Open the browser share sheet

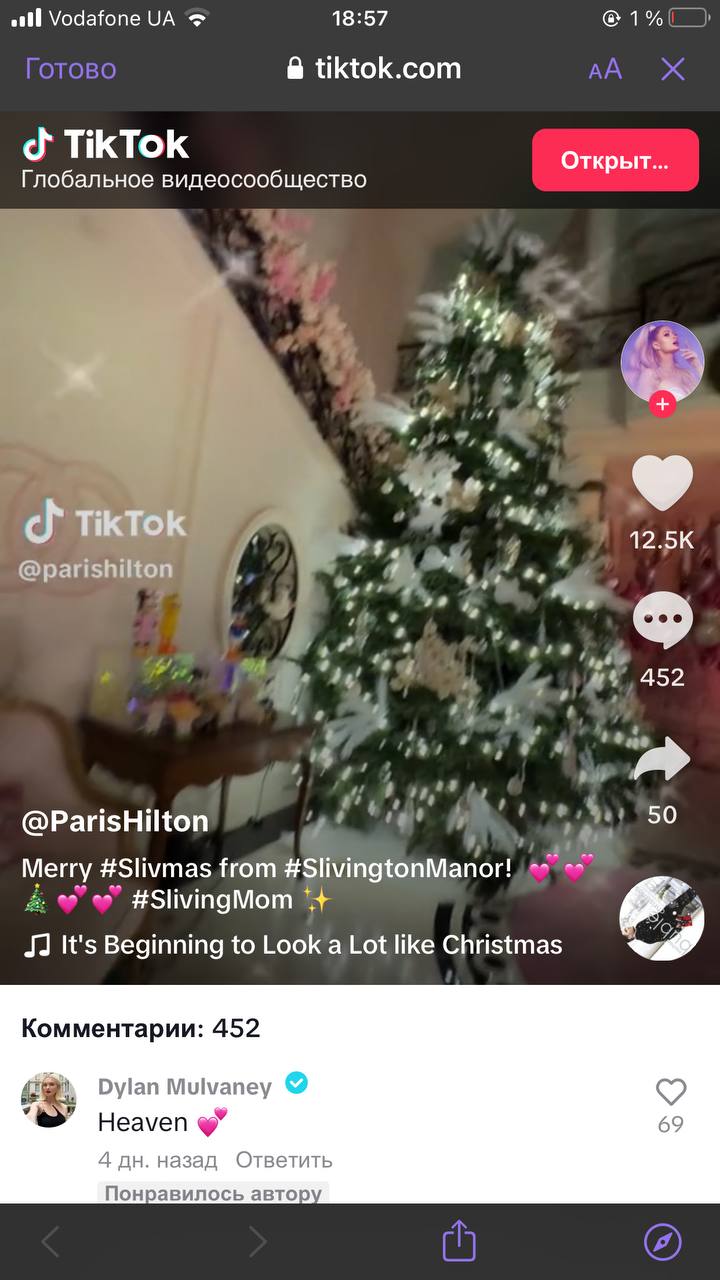[x=459, y=1241]
